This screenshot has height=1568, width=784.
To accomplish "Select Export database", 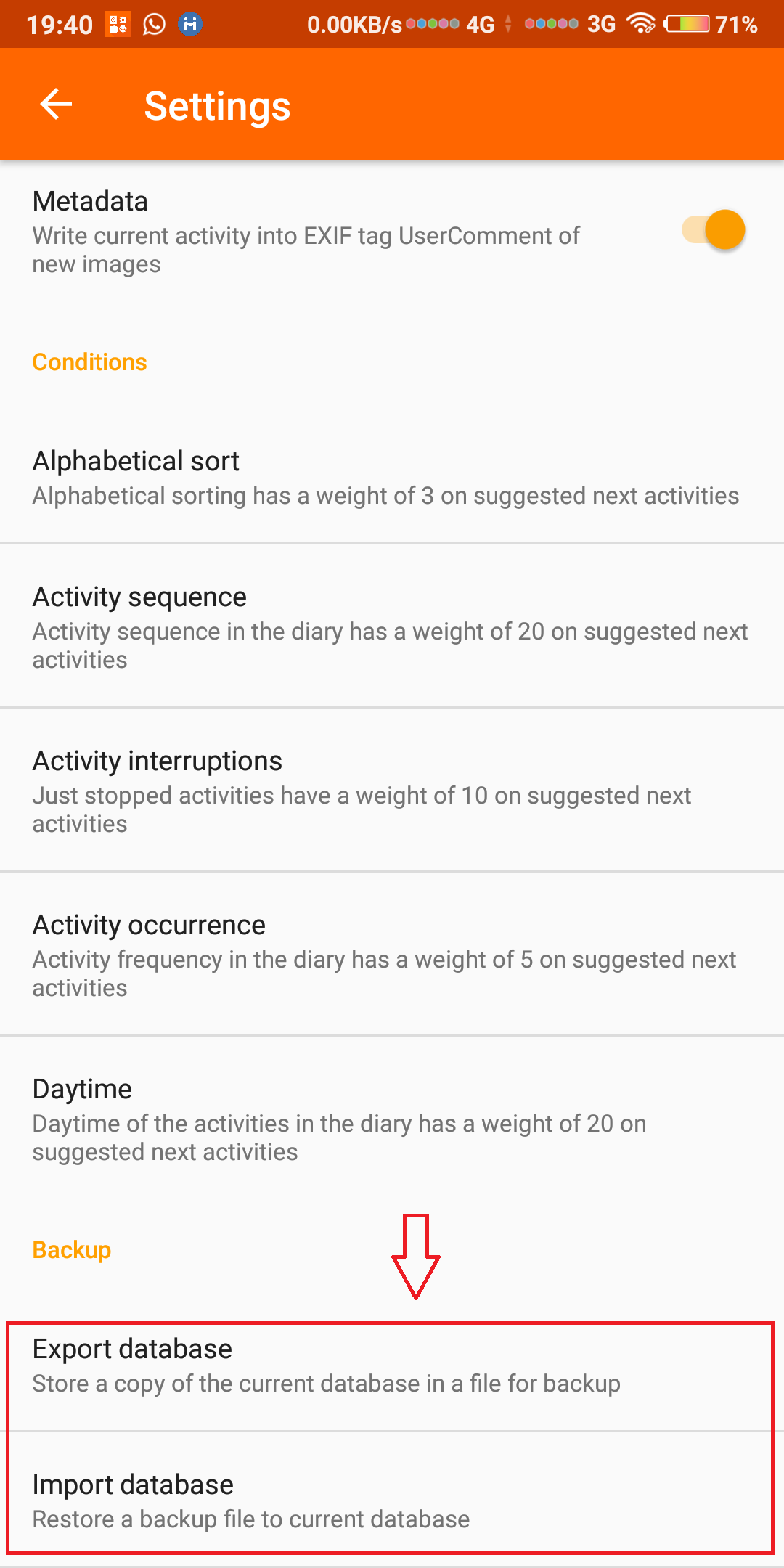I will 392,1365.
